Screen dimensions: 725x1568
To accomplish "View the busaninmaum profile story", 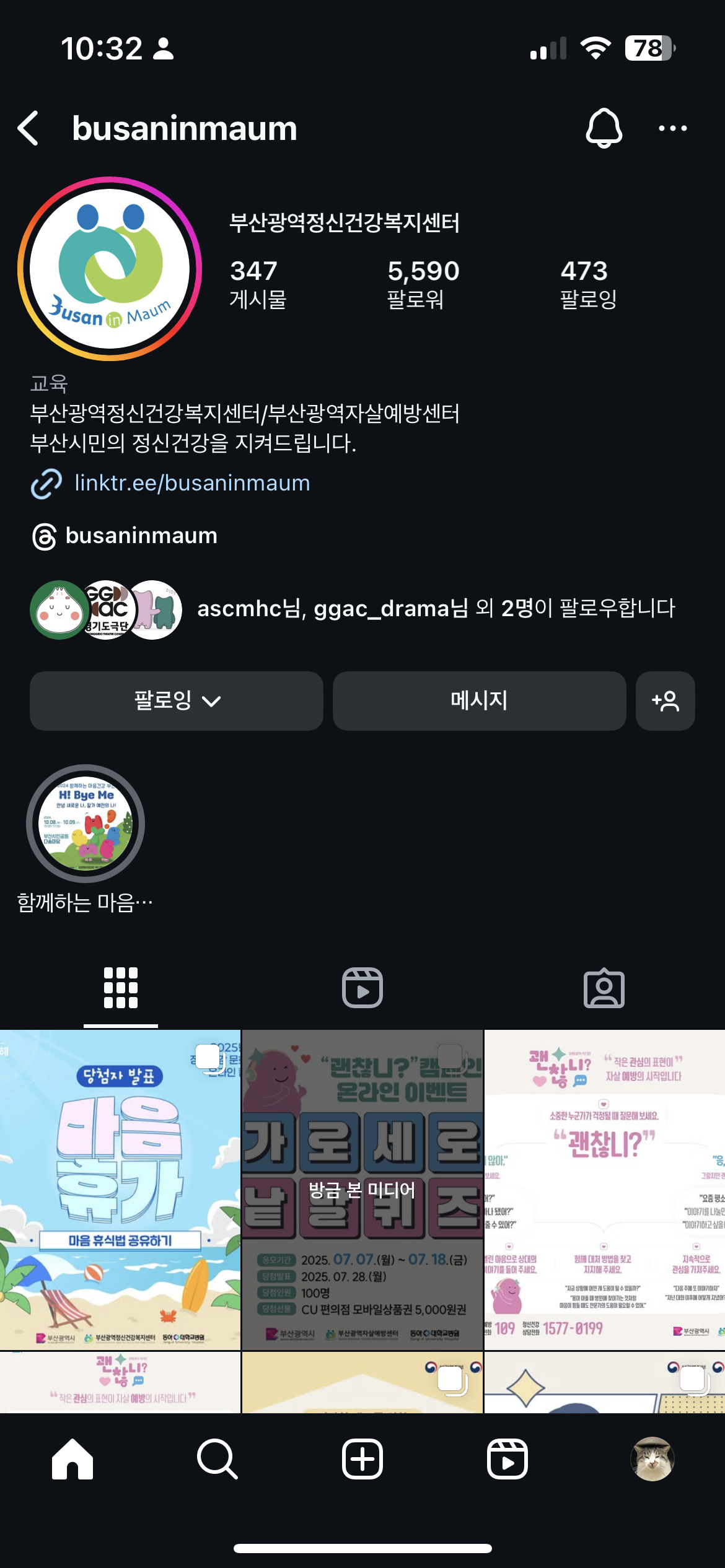I will [x=110, y=269].
